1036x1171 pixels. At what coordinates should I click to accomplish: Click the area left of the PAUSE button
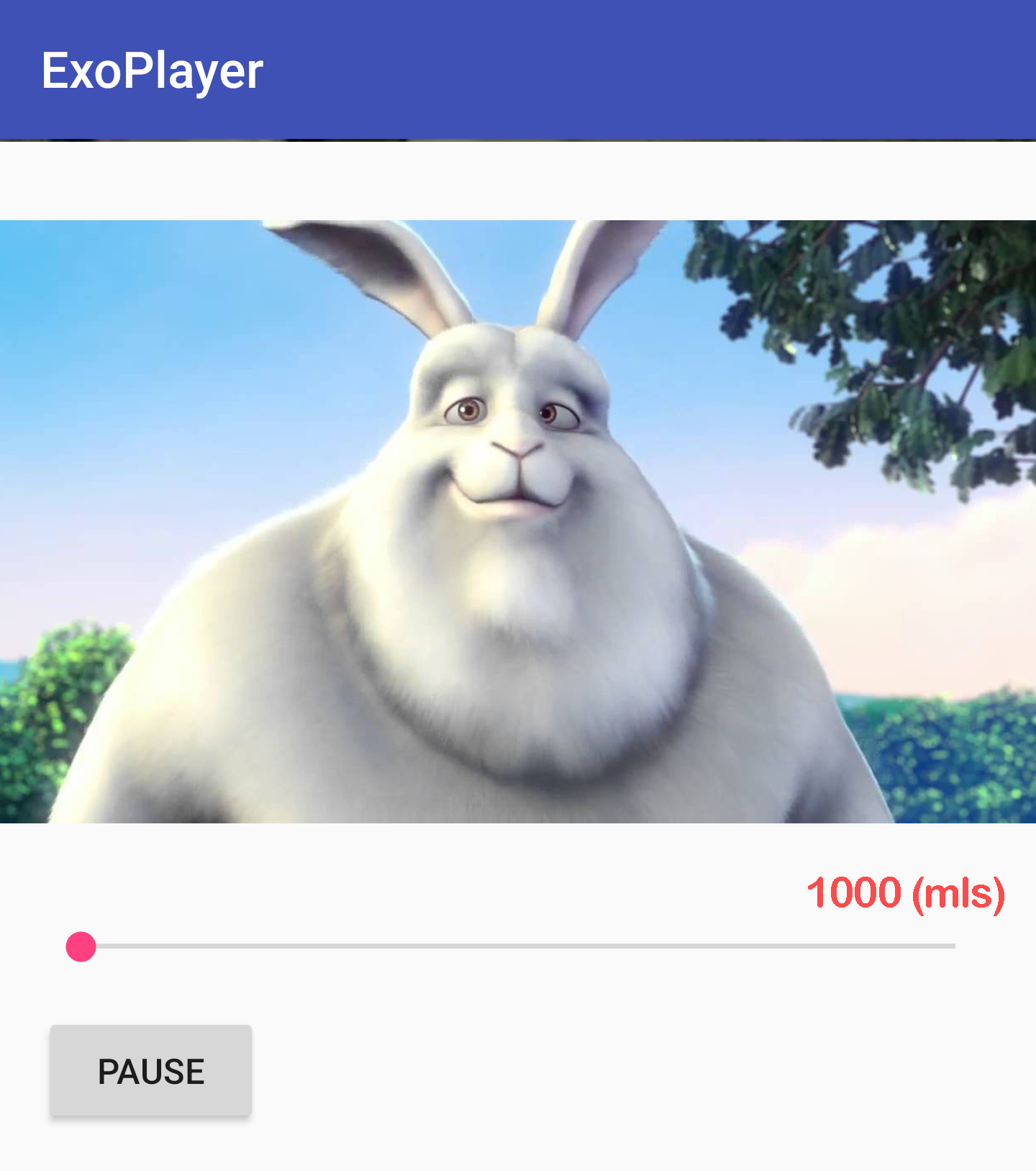25,1072
